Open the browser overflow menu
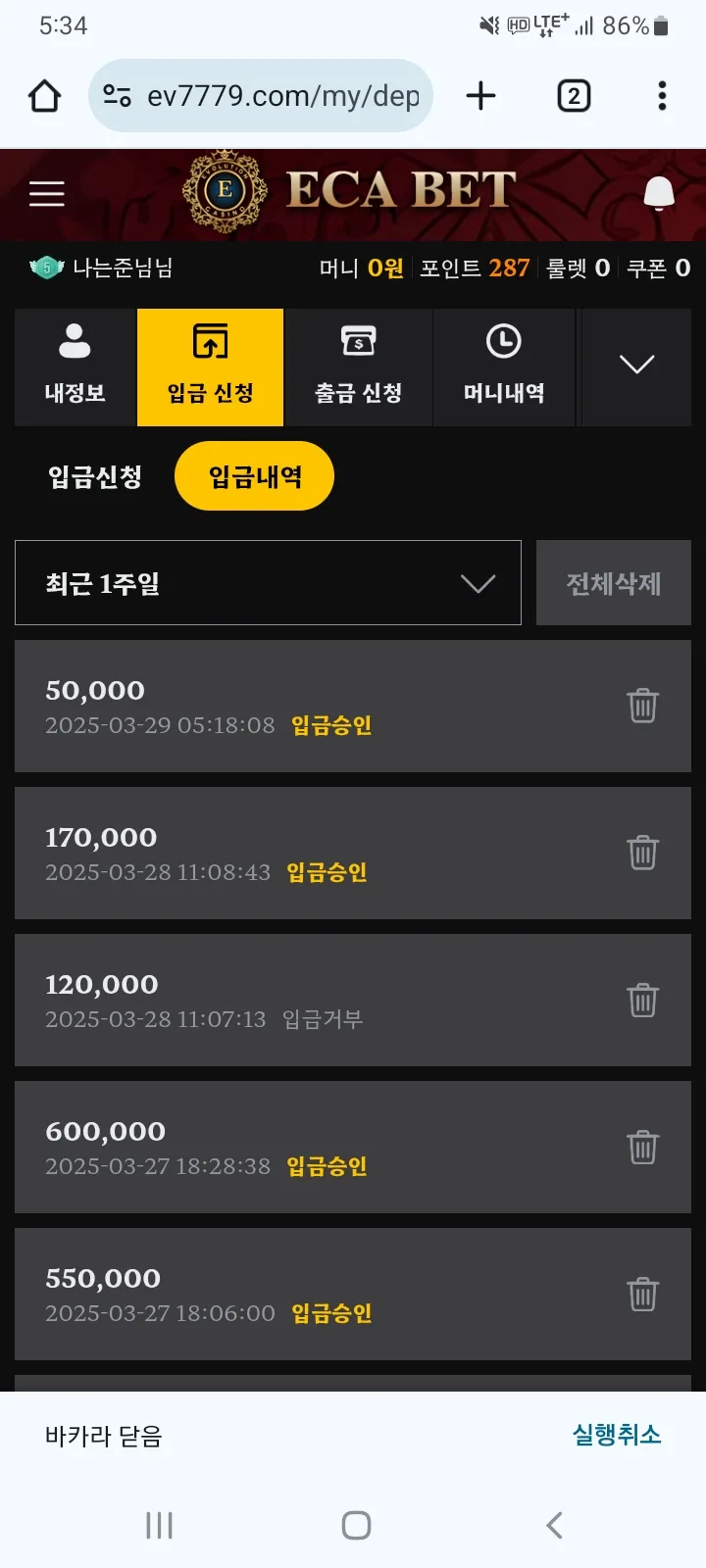The height and width of the screenshot is (1568, 706). 662,96
